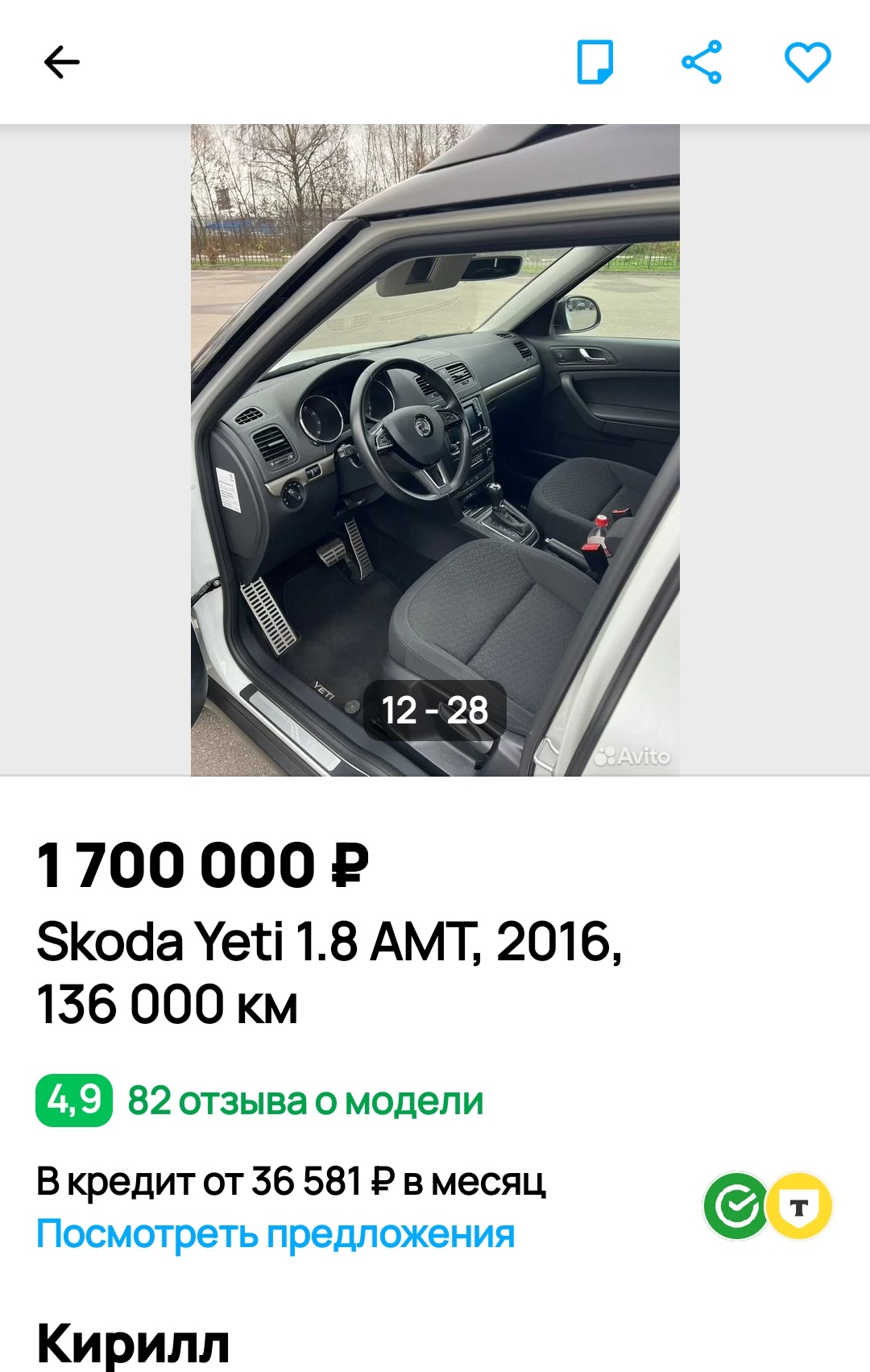The height and width of the screenshot is (1372, 870).
Task: Add the listing to favorites
Action: 807,62
